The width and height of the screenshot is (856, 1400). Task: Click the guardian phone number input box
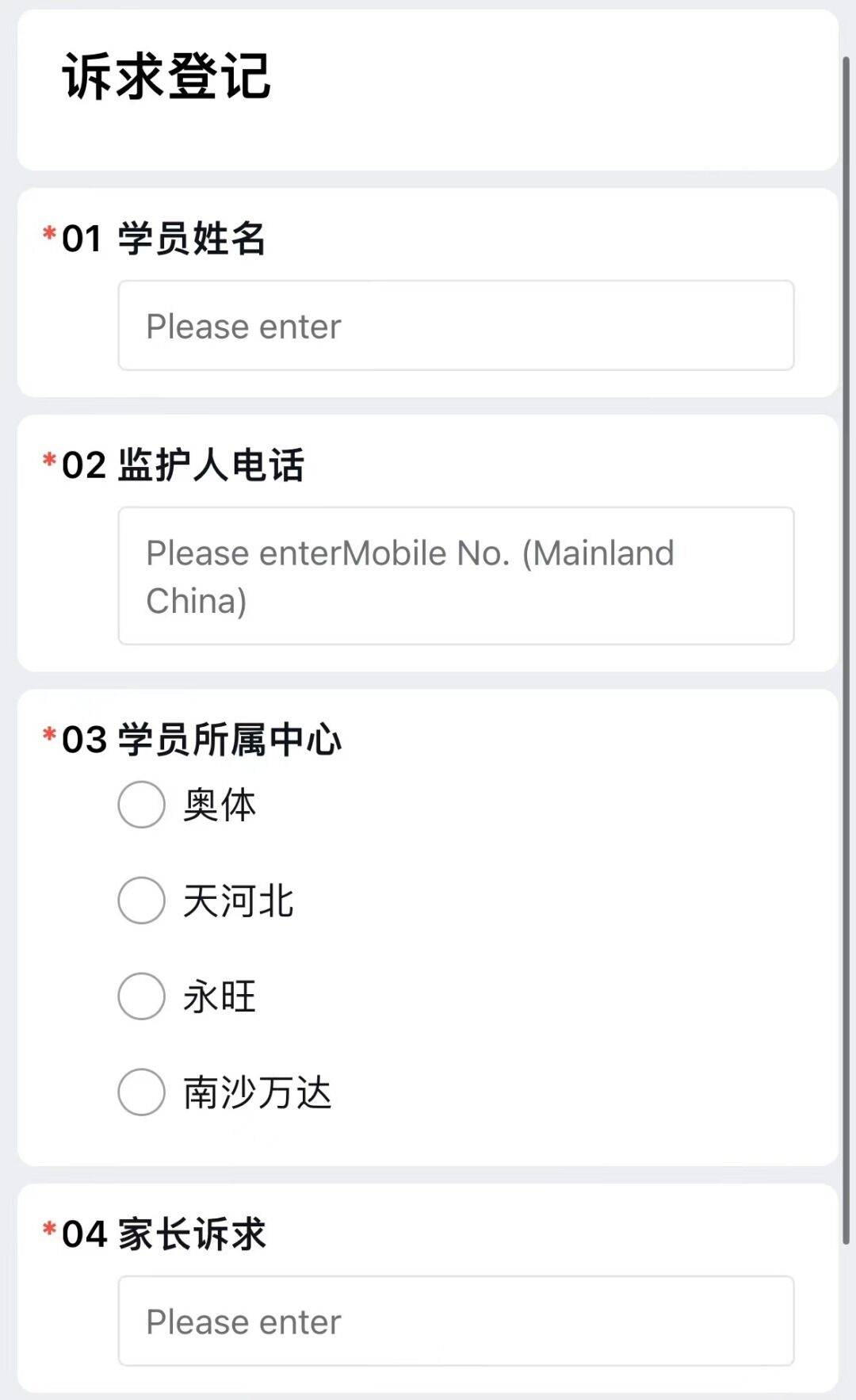click(455, 576)
